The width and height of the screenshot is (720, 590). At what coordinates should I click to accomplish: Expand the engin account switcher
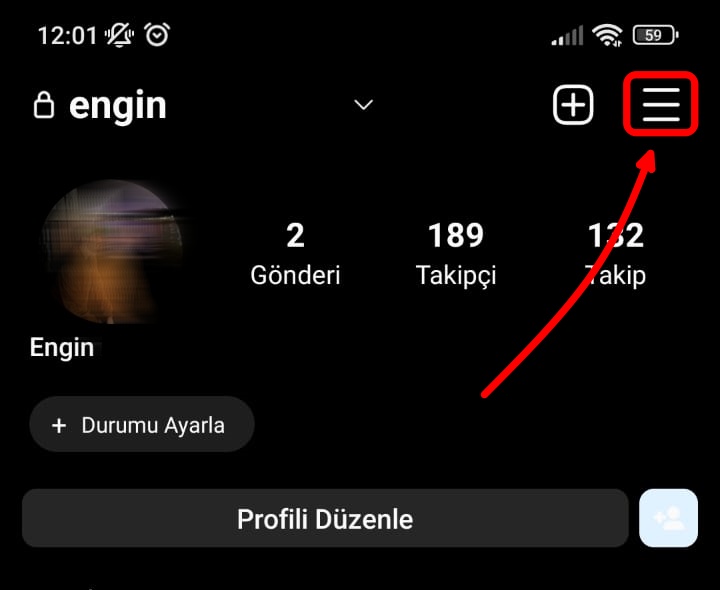coord(364,105)
